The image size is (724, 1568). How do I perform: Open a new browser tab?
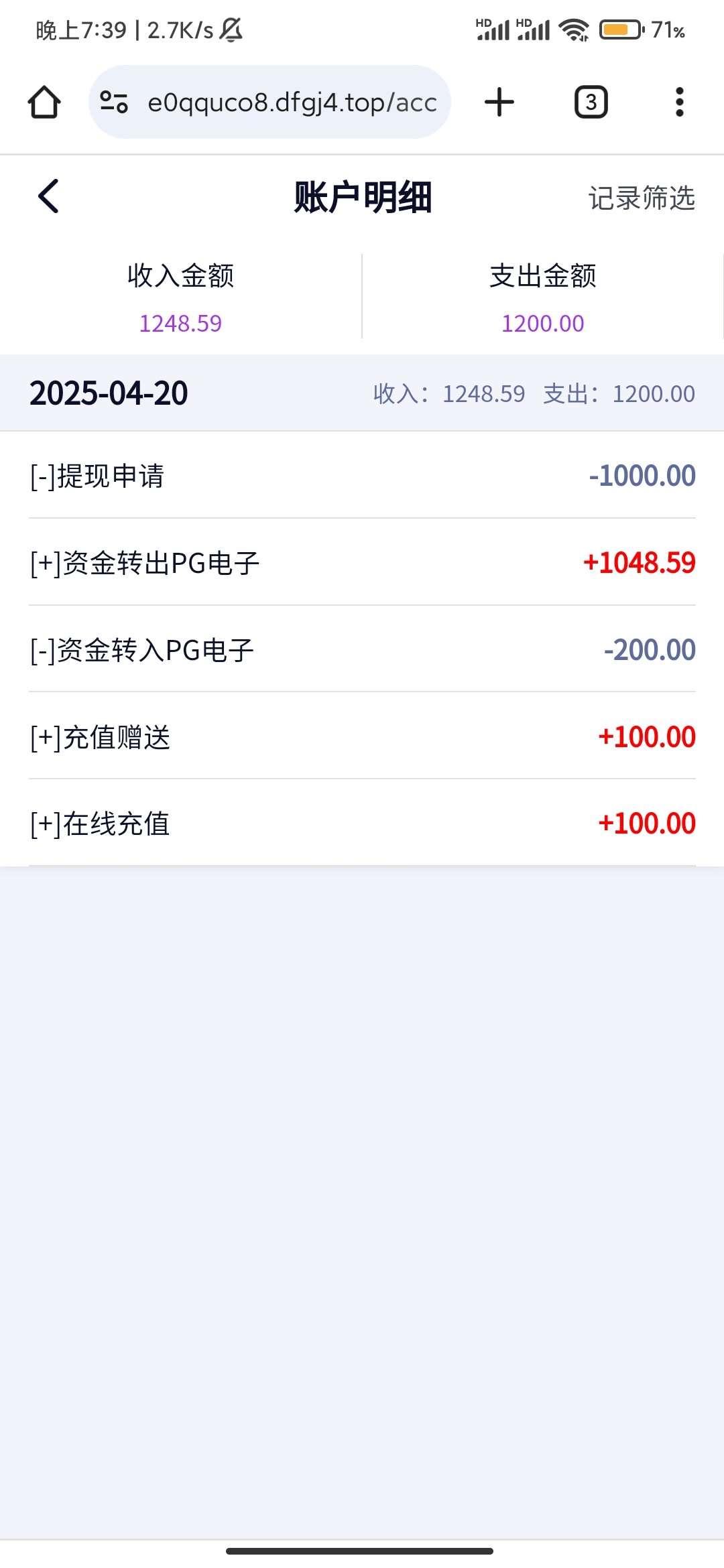click(x=499, y=103)
